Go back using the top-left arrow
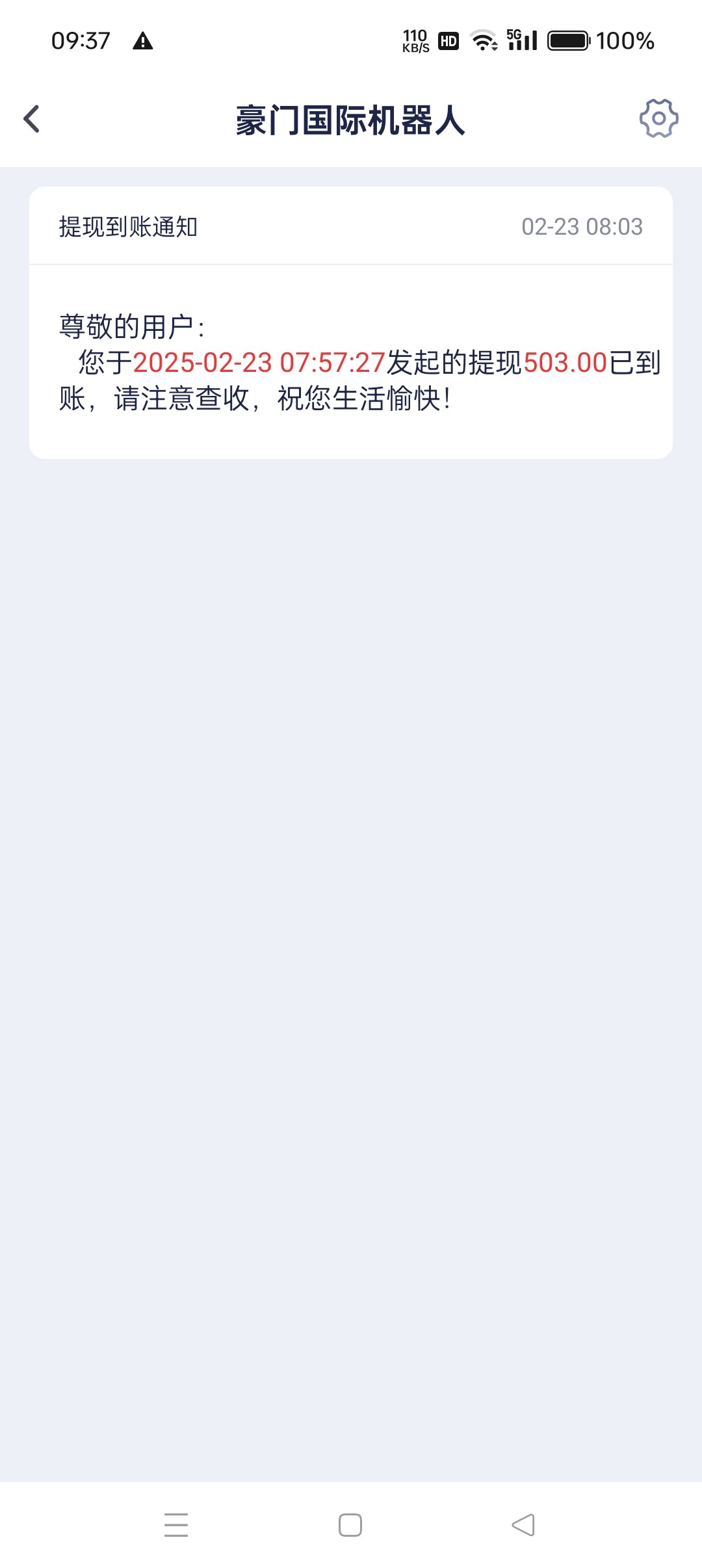Viewport: 702px width, 1568px height. [32, 119]
